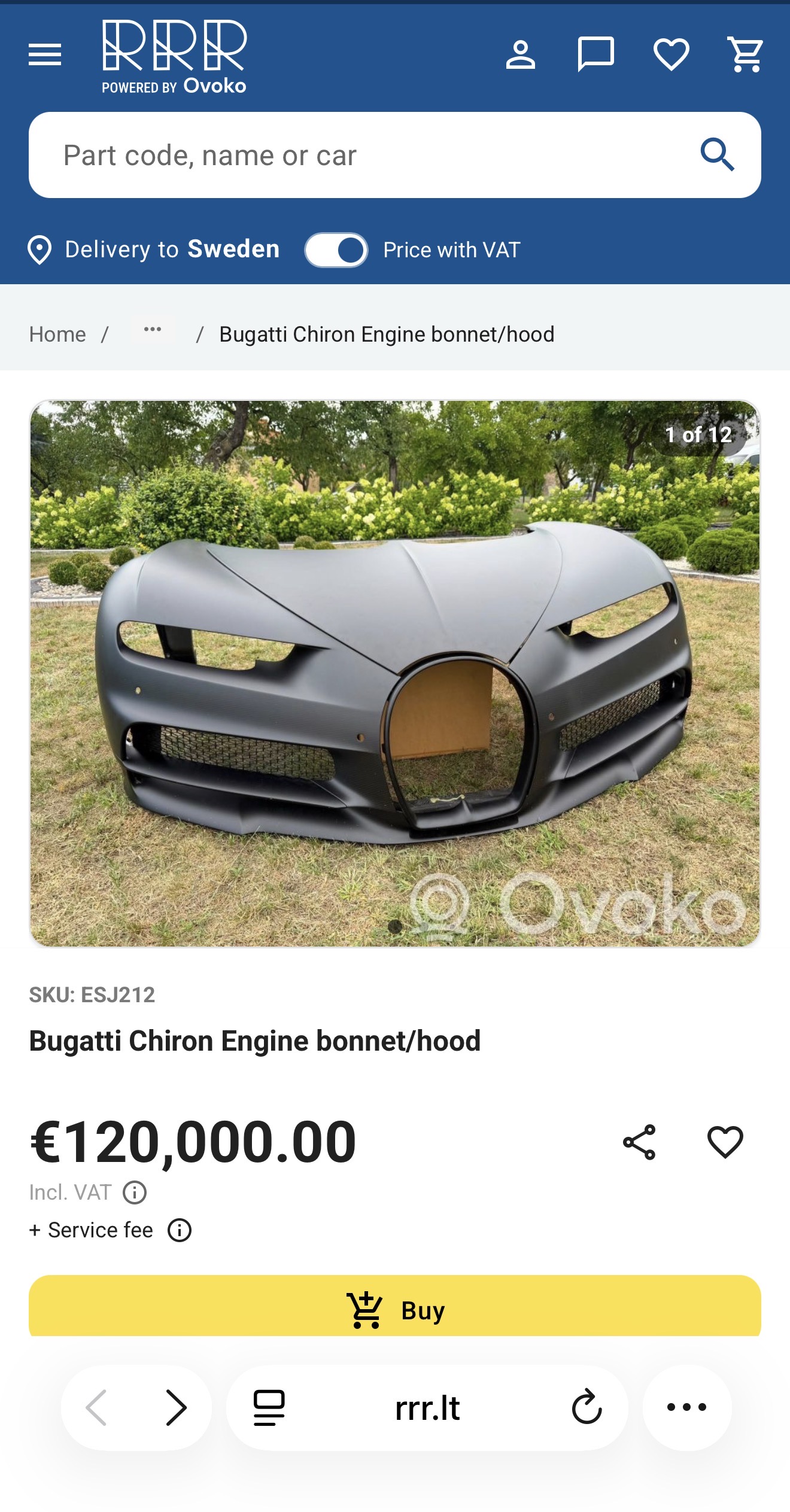790x1512 pixels.
Task: Toggle the Price with VAT switch
Action: coord(336,250)
